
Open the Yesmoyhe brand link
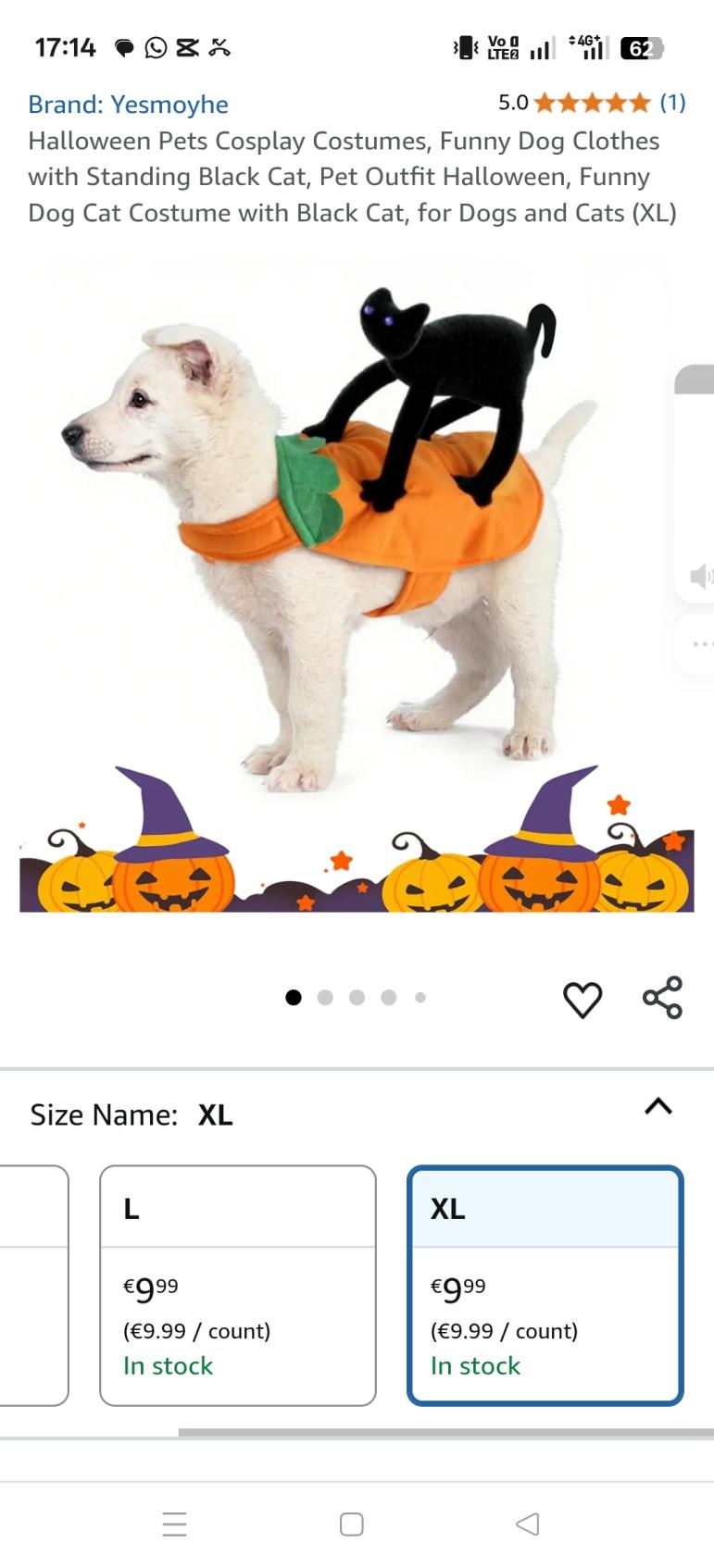pyautogui.click(x=128, y=104)
